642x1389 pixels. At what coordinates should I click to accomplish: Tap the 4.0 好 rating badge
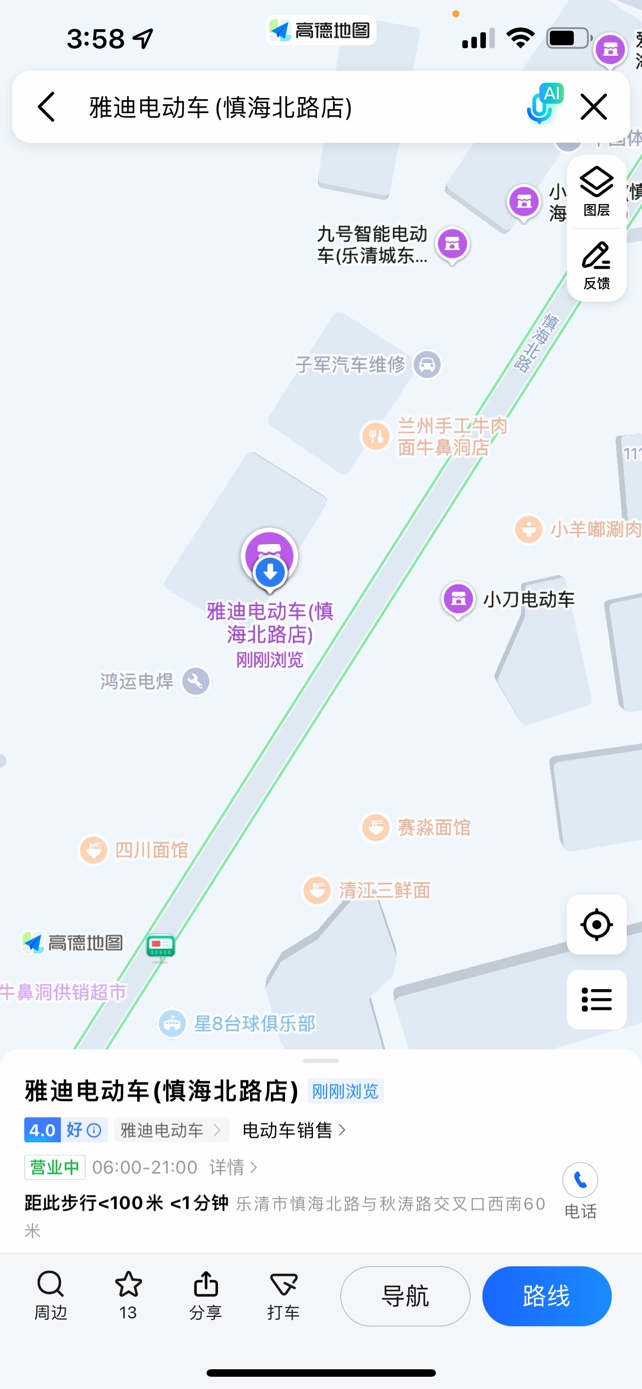pos(65,1130)
